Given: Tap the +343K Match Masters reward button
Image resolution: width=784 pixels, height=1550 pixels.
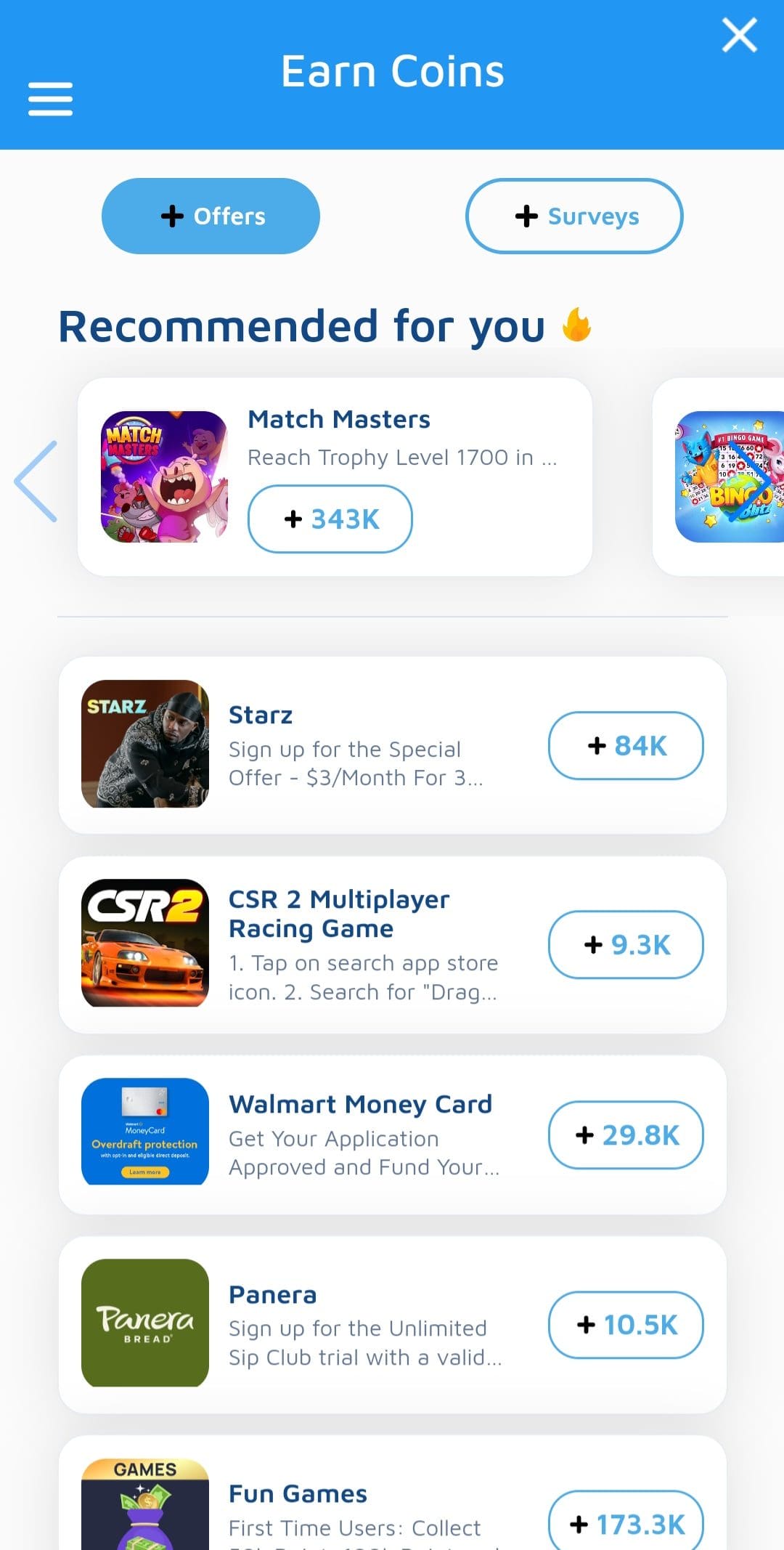Looking at the screenshot, I should pos(330,519).
